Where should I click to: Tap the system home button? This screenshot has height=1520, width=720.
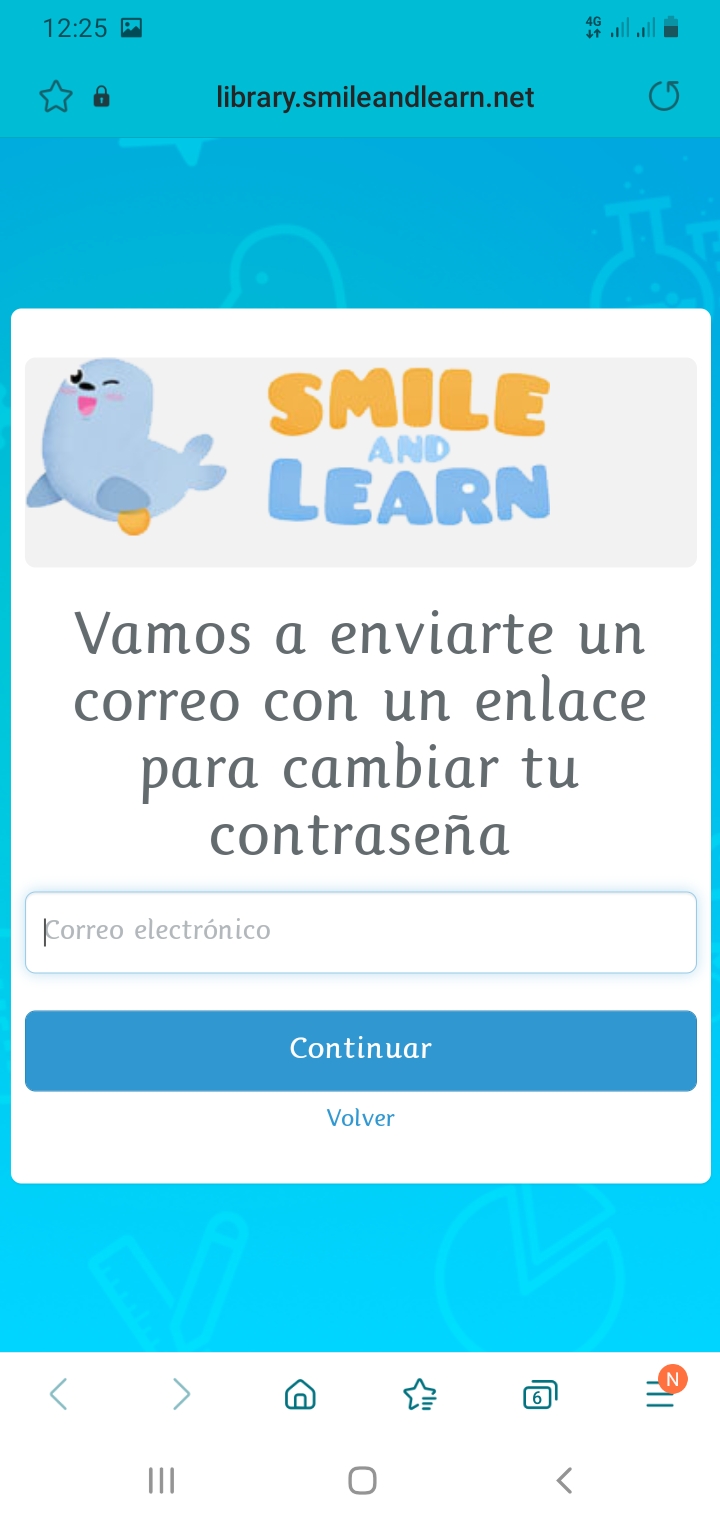pos(362,1480)
